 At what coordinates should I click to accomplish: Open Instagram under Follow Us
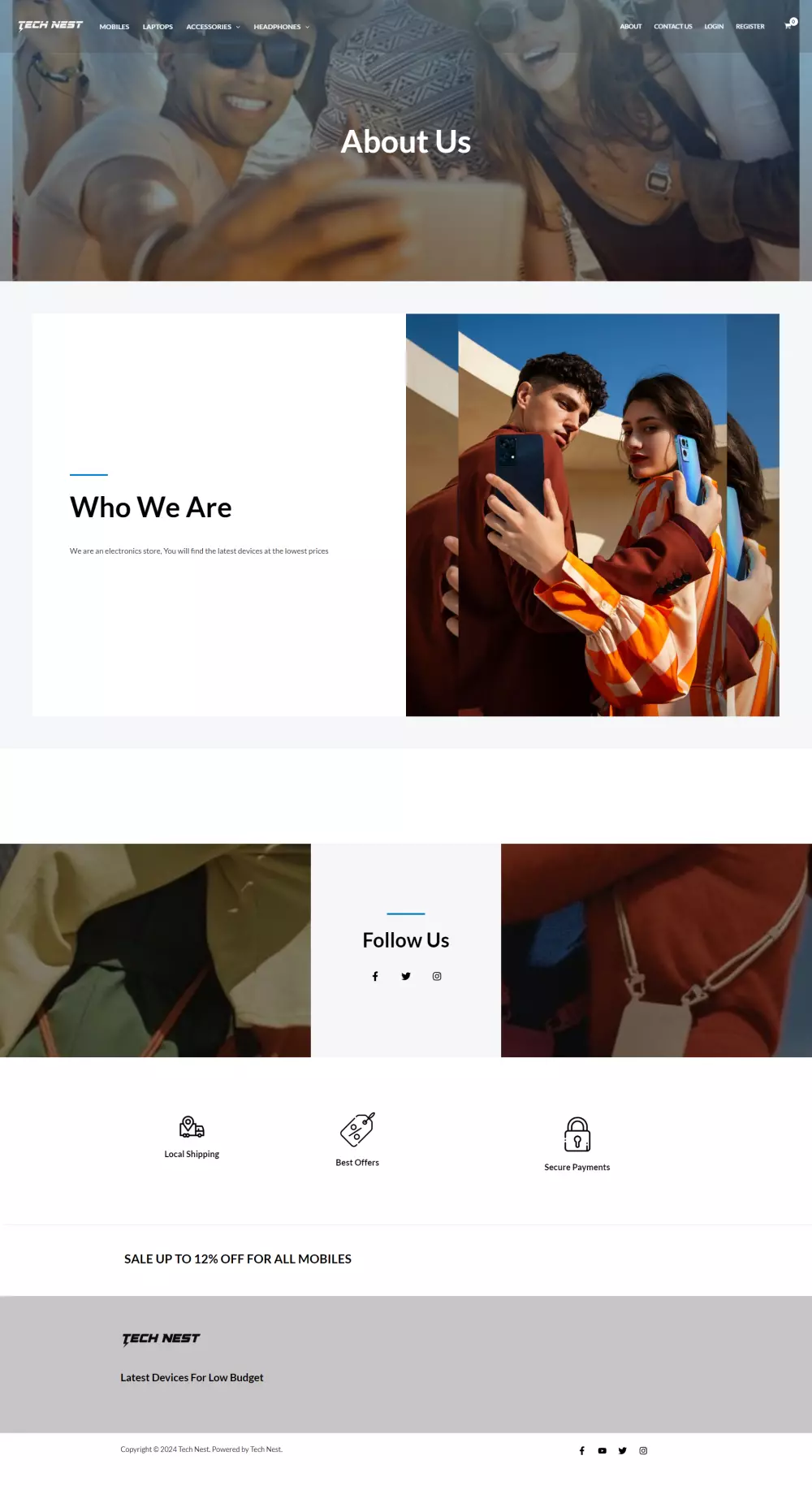tap(437, 977)
